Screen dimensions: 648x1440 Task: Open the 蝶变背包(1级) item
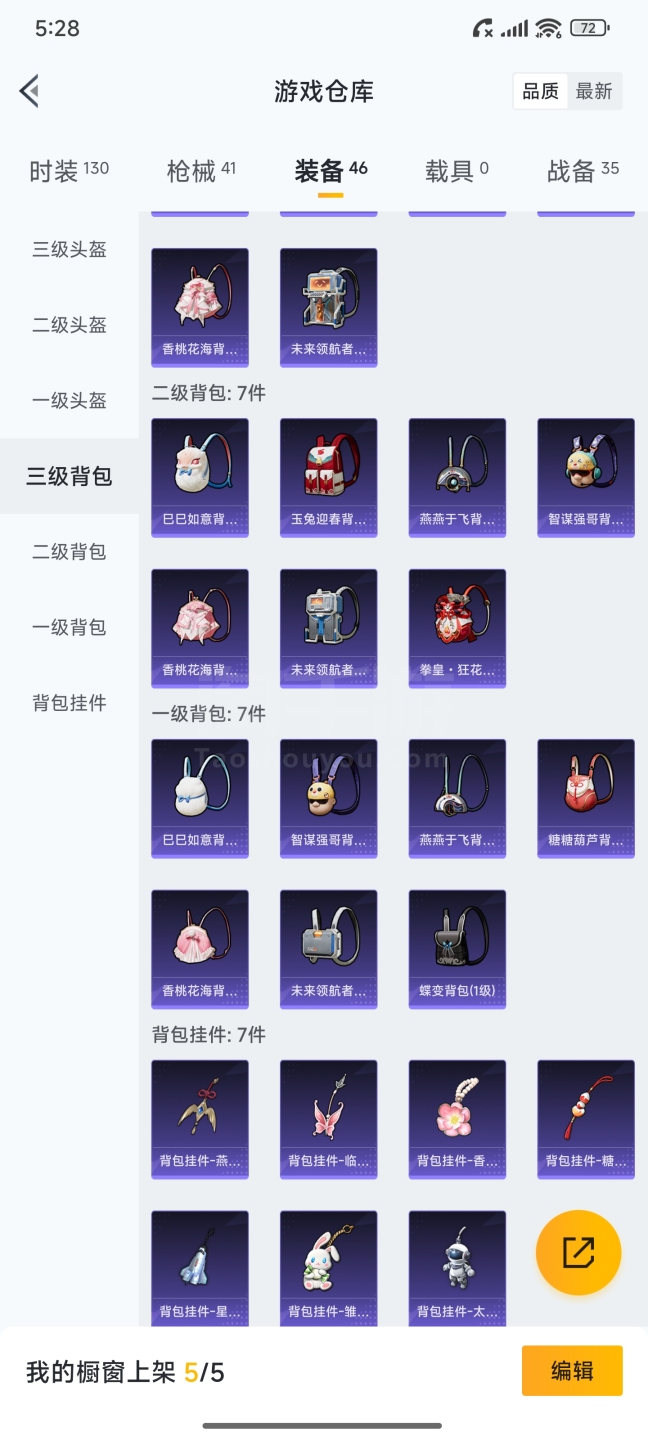(457, 948)
